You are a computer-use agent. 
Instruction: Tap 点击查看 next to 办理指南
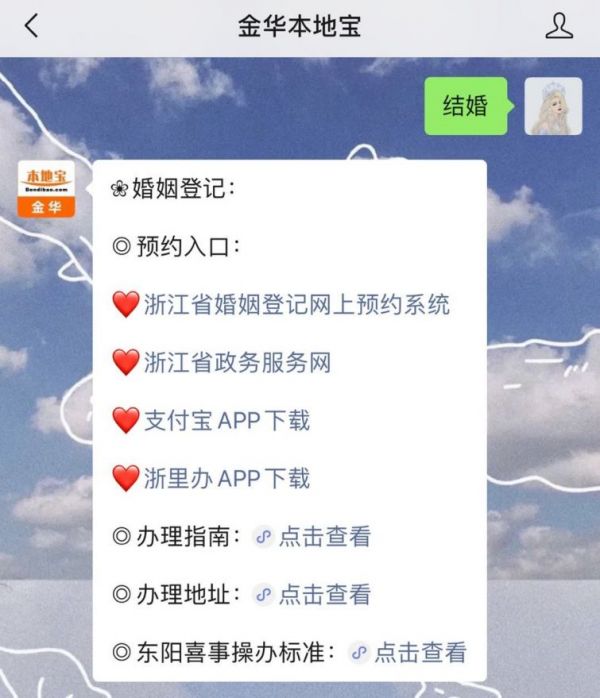(324, 536)
